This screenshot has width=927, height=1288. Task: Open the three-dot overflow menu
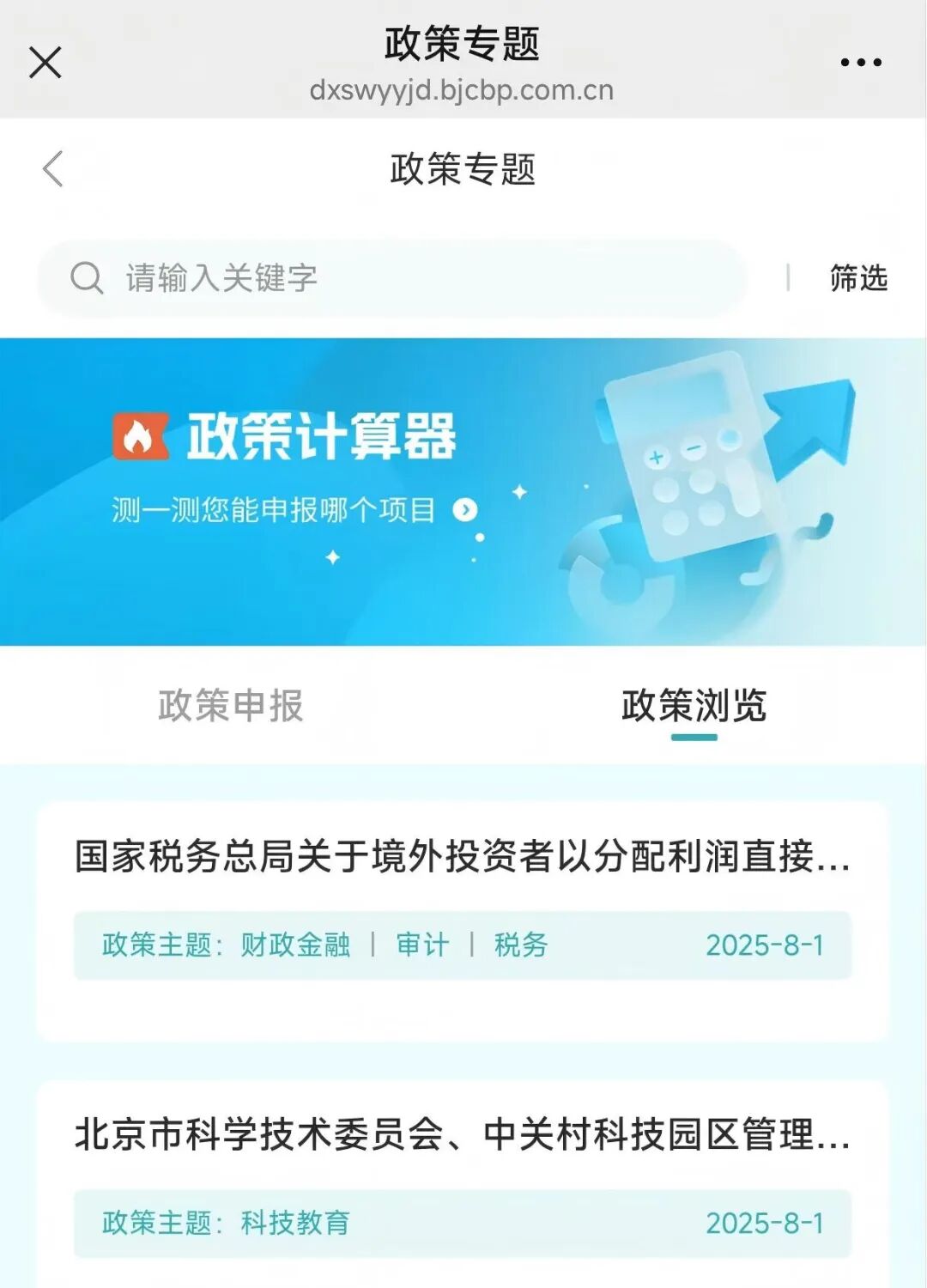pyautogui.click(x=860, y=63)
